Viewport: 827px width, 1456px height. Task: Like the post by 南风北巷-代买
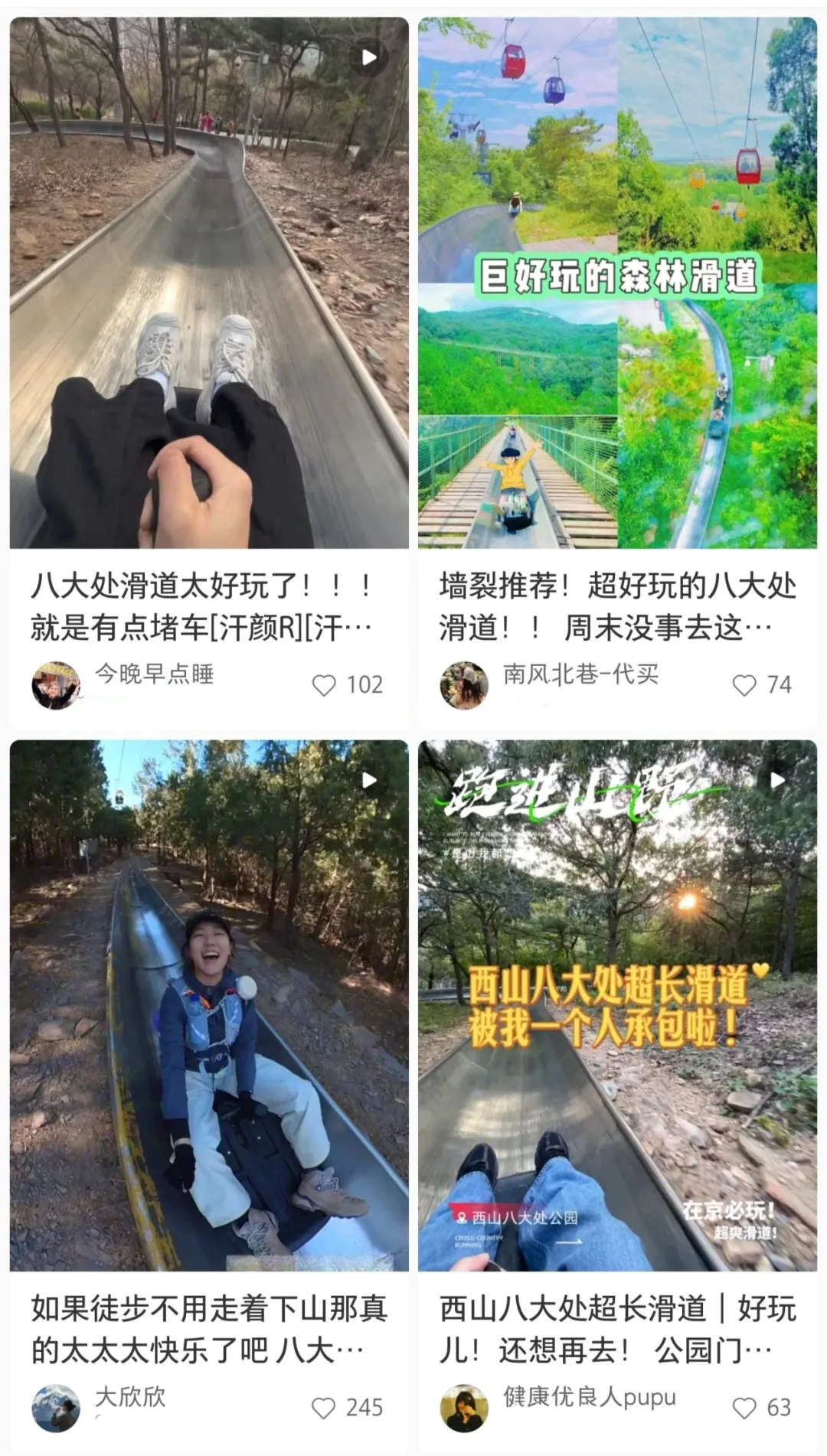click(744, 685)
